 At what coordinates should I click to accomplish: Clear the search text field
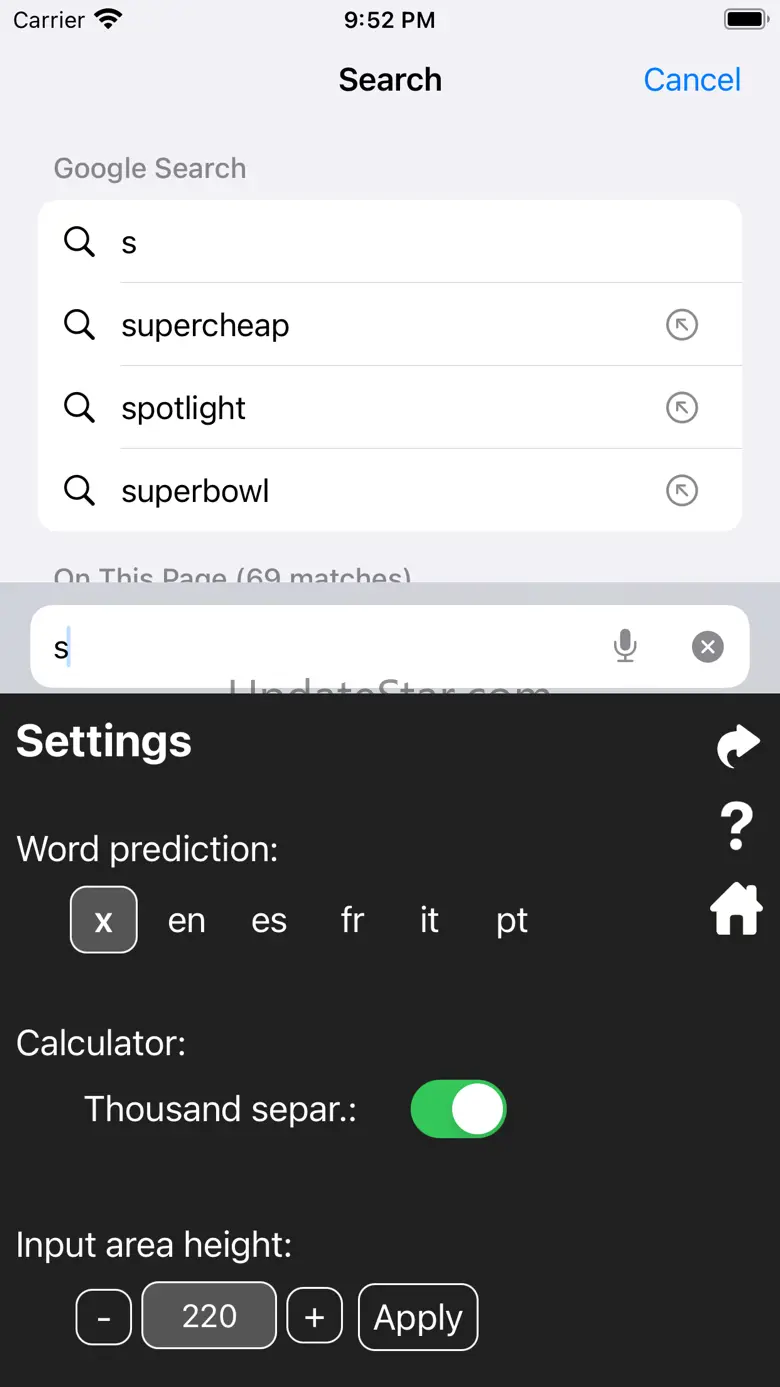coord(708,647)
